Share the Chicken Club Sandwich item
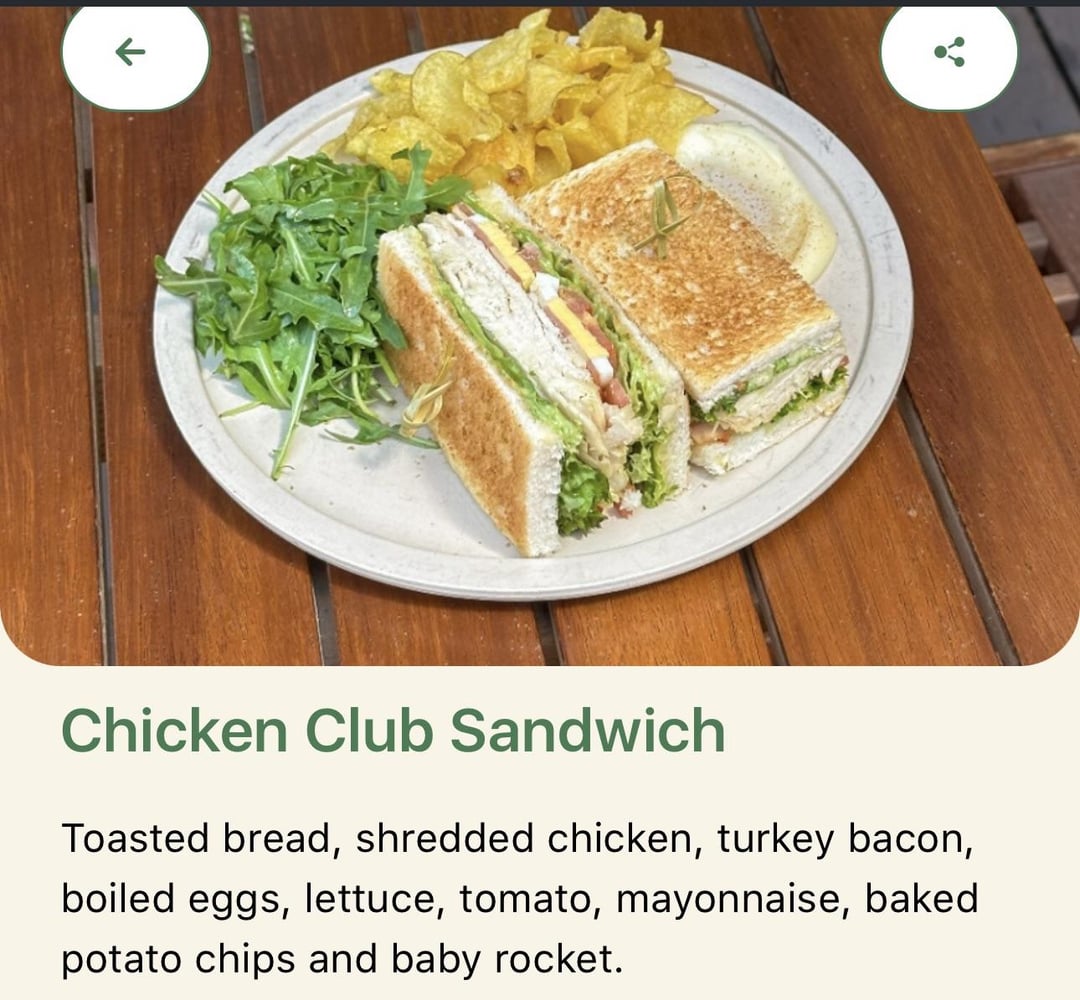The width and height of the screenshot is (1080, 1000). click(948, 54)
